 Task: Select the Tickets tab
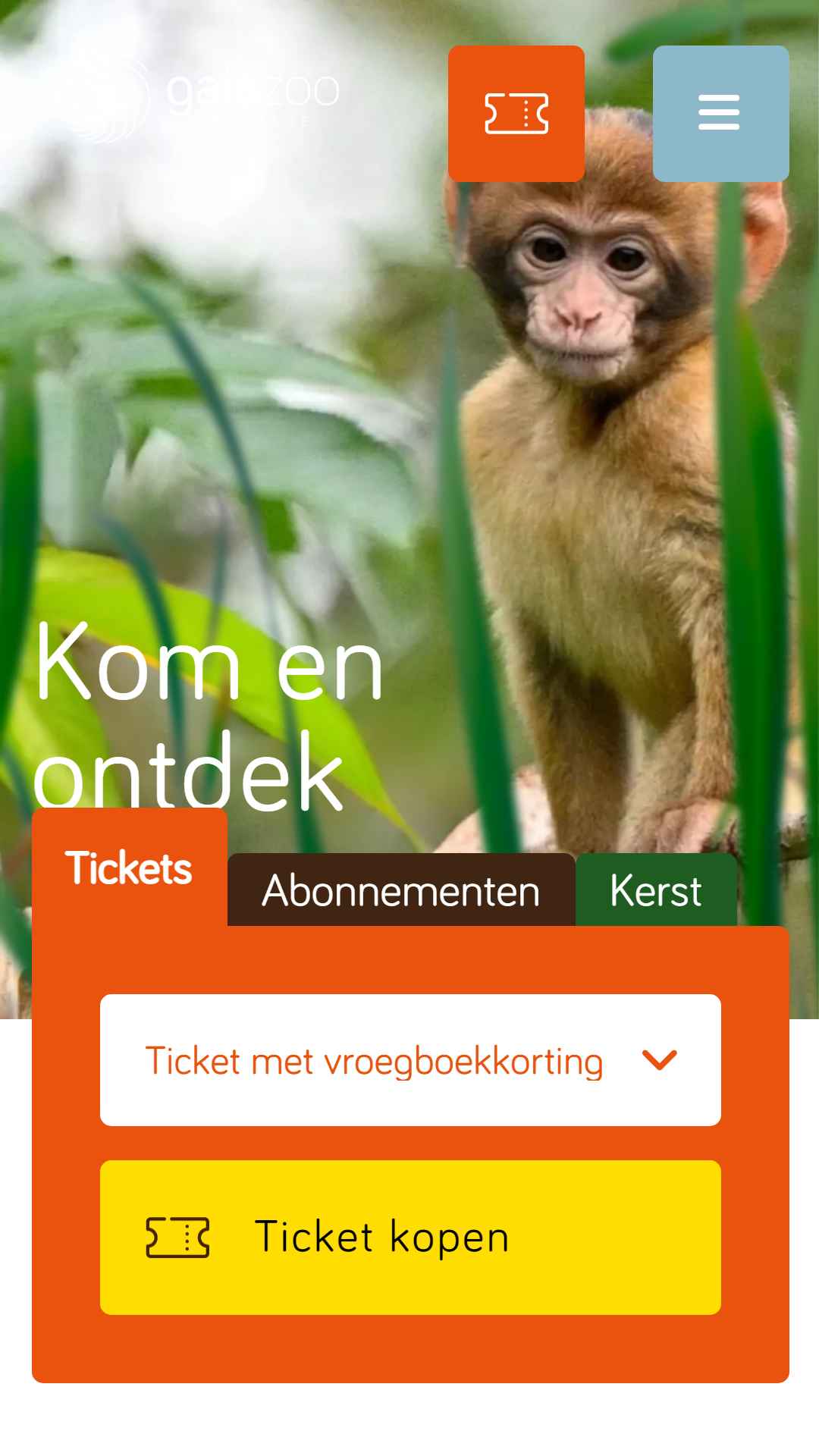click(130, 868)
